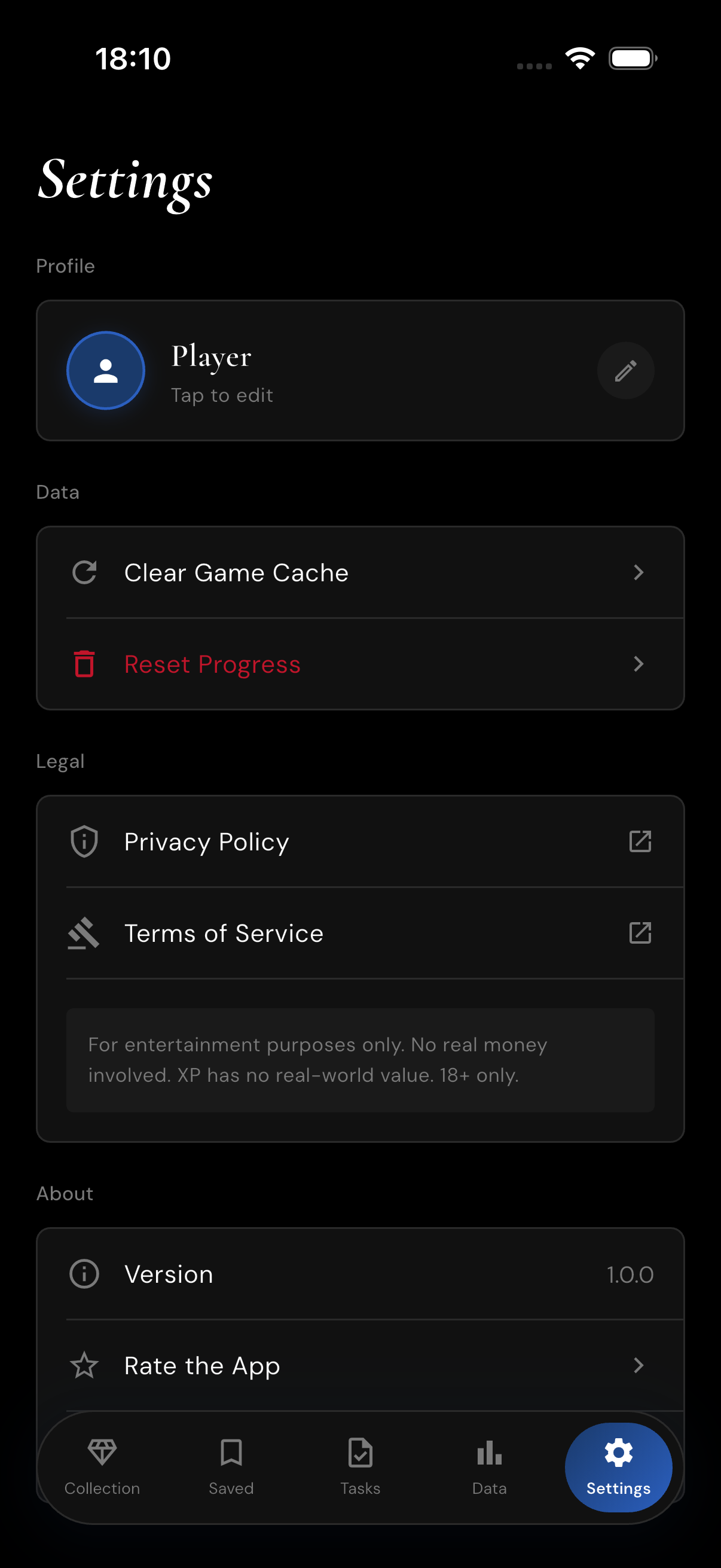Open the Reset Progress chevron arrow

pyautogui.click(x=638, y=665)
